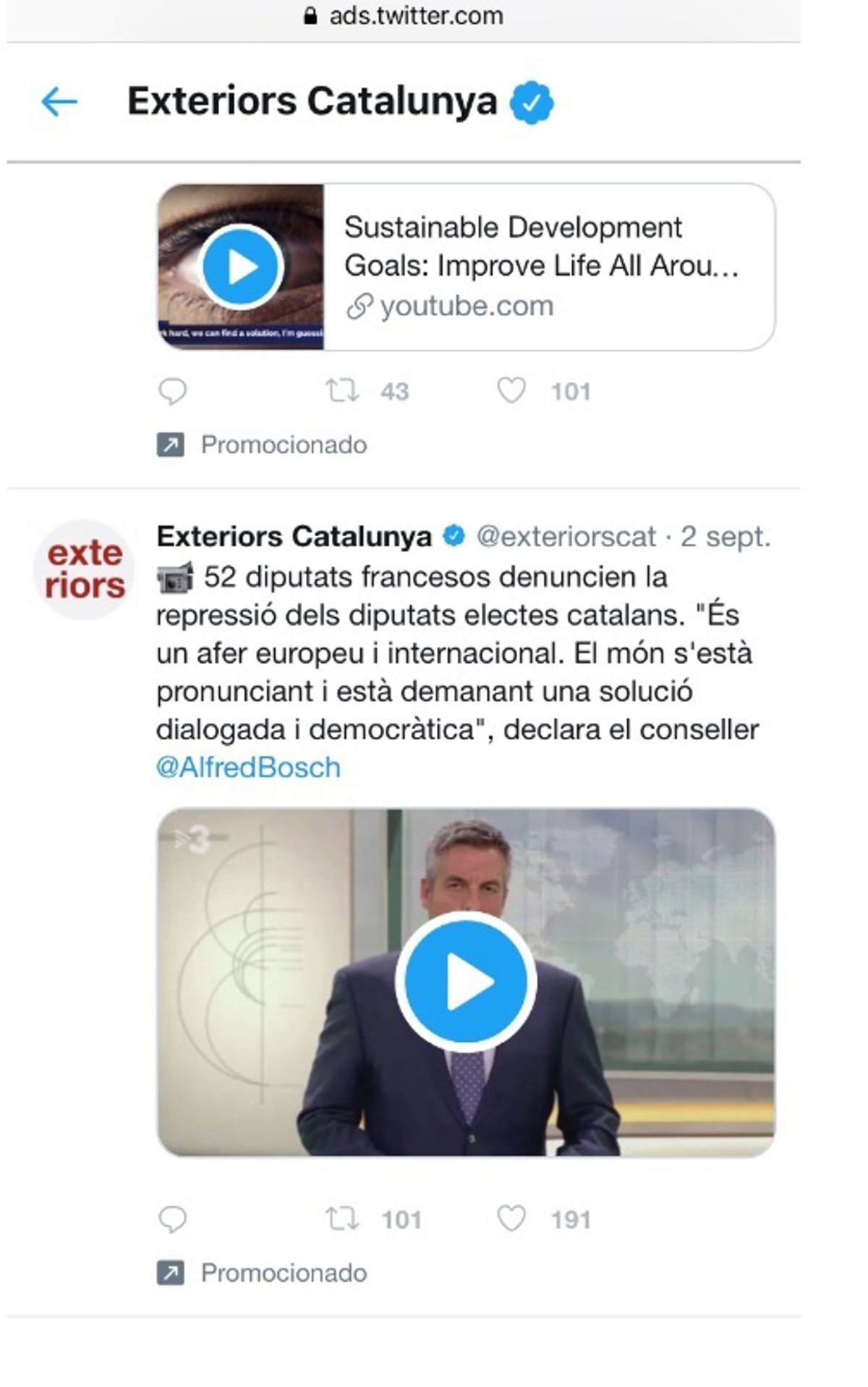Screen dimensions: 868x1387
Task: Reply to the Sustainable Development Goals tweet
Action: point(173,391)
